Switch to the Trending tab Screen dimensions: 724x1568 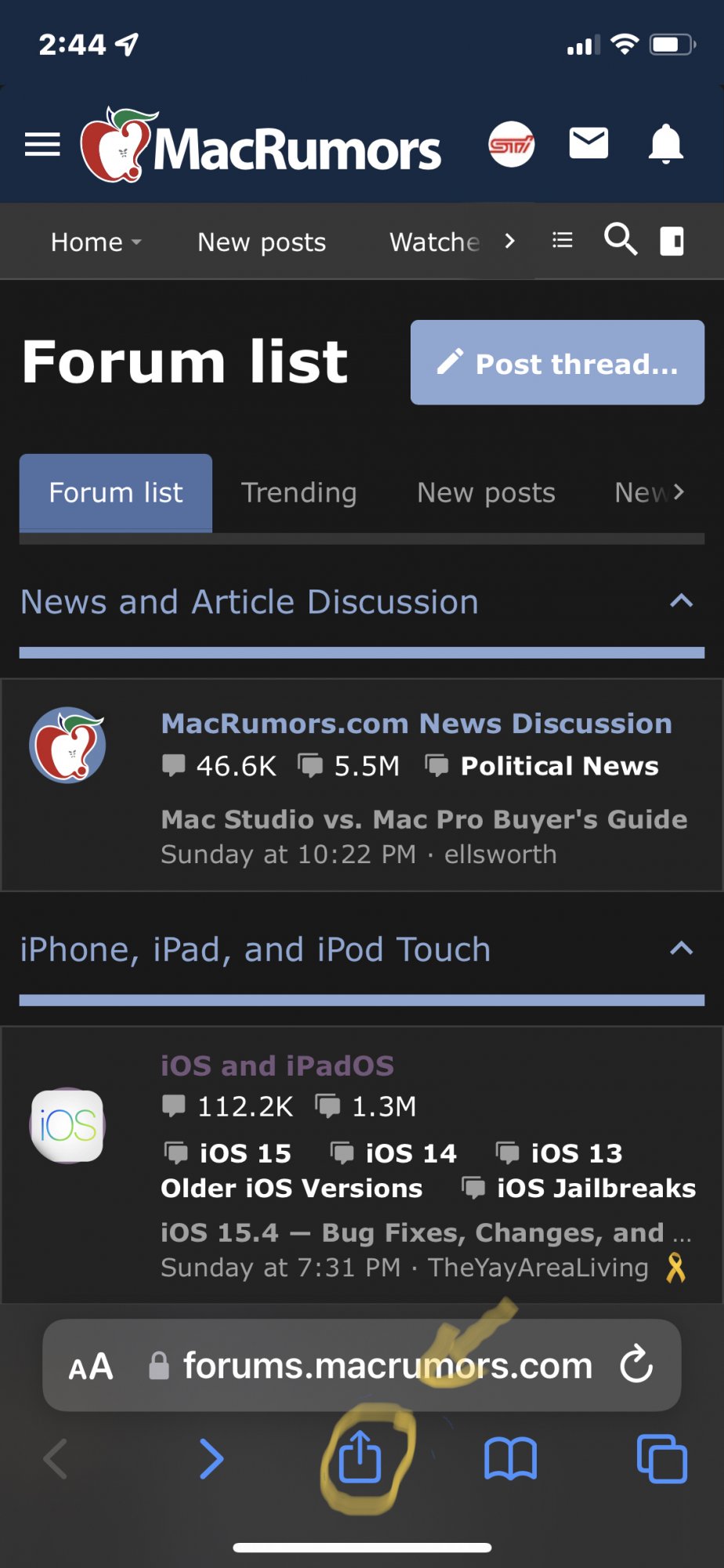(299, 492)
